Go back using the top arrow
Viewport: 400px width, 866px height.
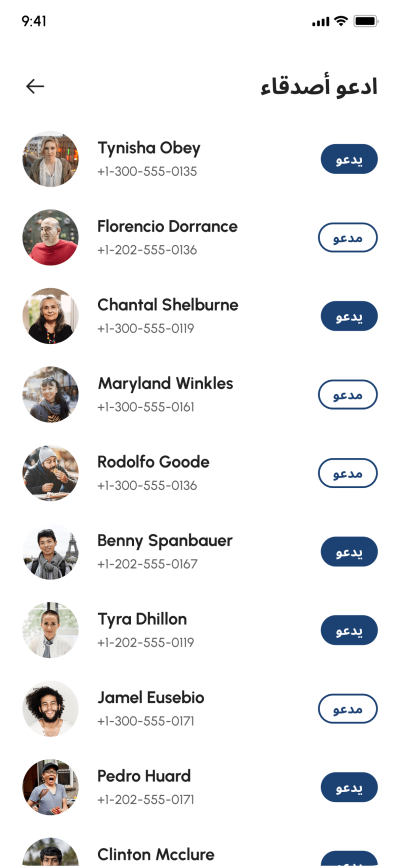(x=35, y=86)
